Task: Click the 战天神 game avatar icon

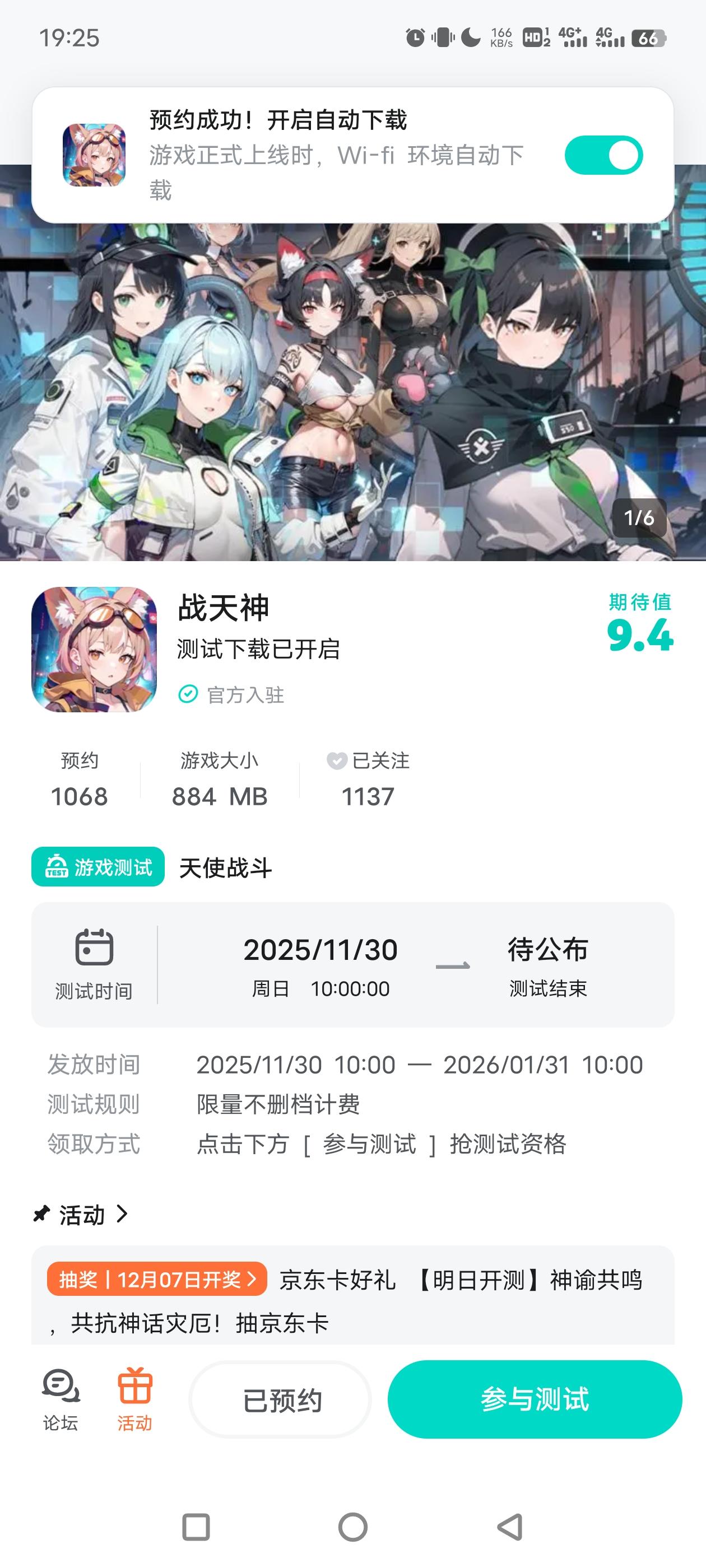Action: tap(92, 648)
